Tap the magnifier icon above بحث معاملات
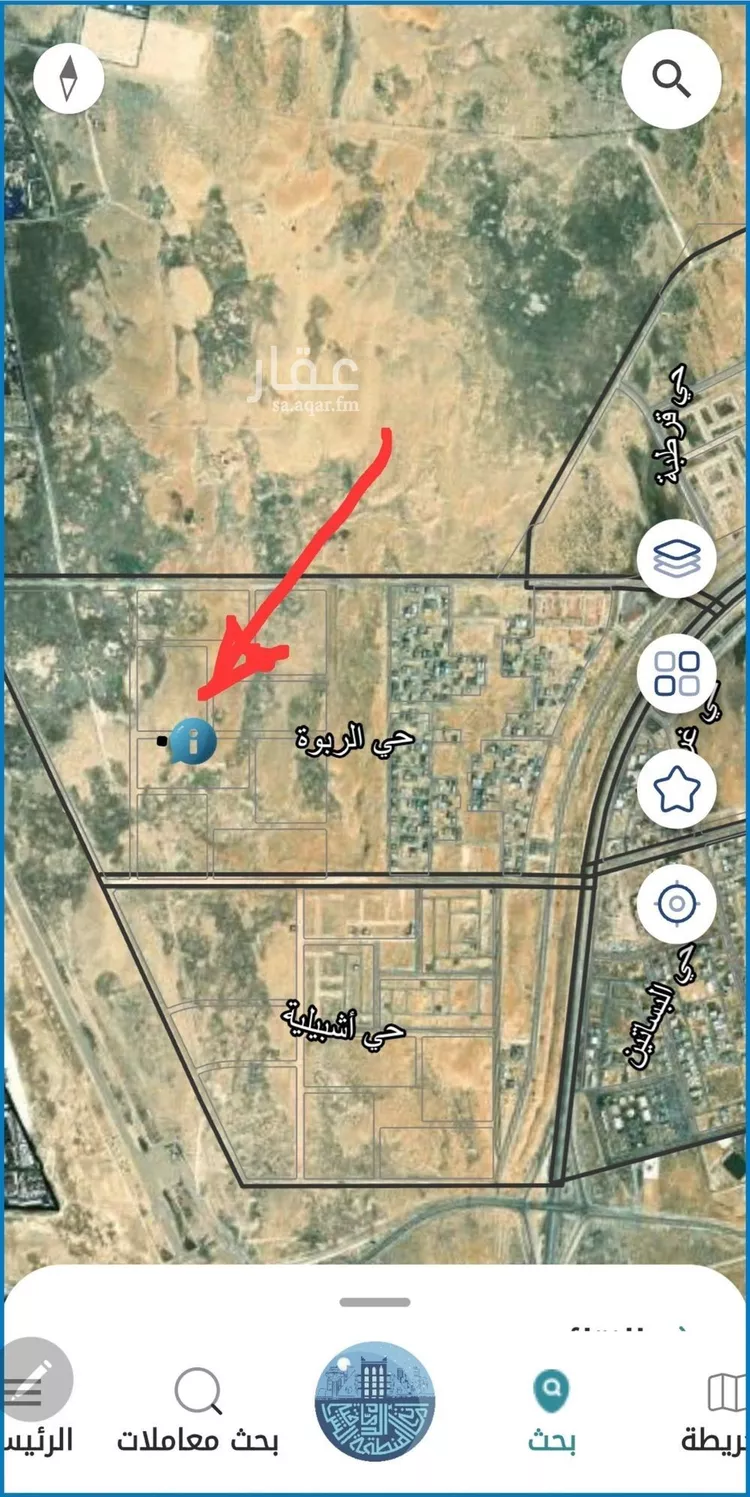 pyautogui.click(x=197, y=1389)
